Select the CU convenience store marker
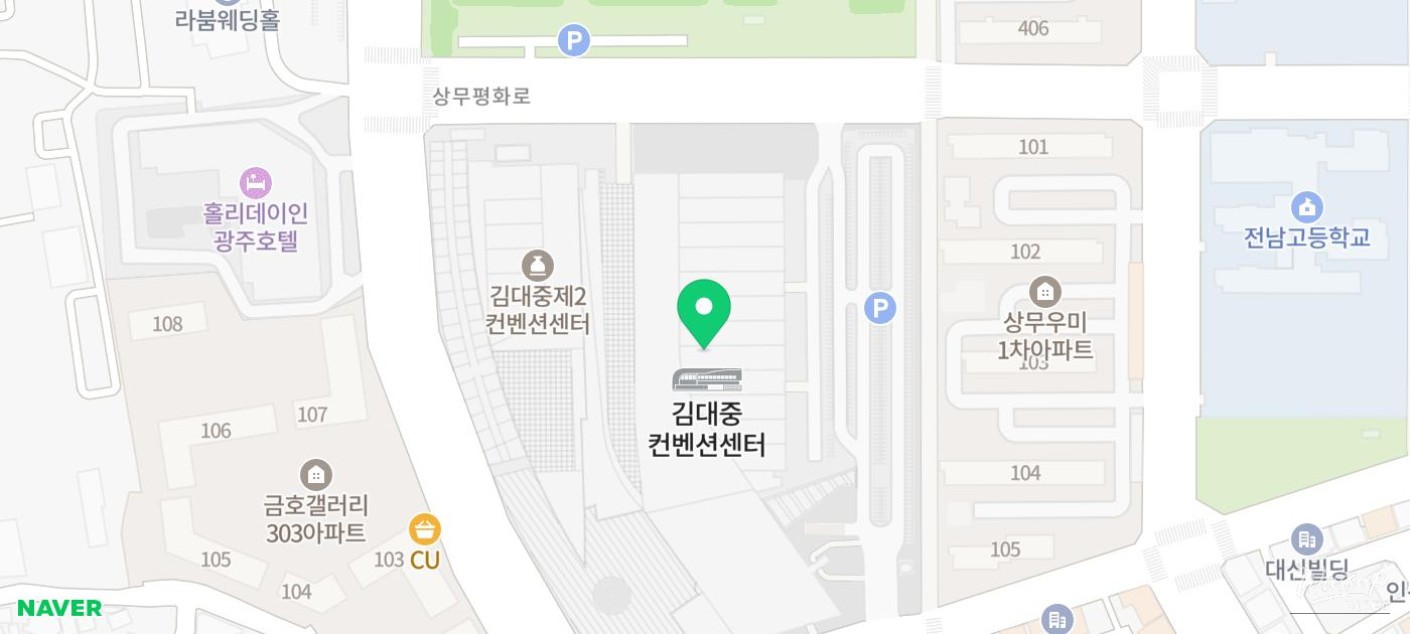The height and width of the screenshot is (634, 1410). [x=425, y=530]
